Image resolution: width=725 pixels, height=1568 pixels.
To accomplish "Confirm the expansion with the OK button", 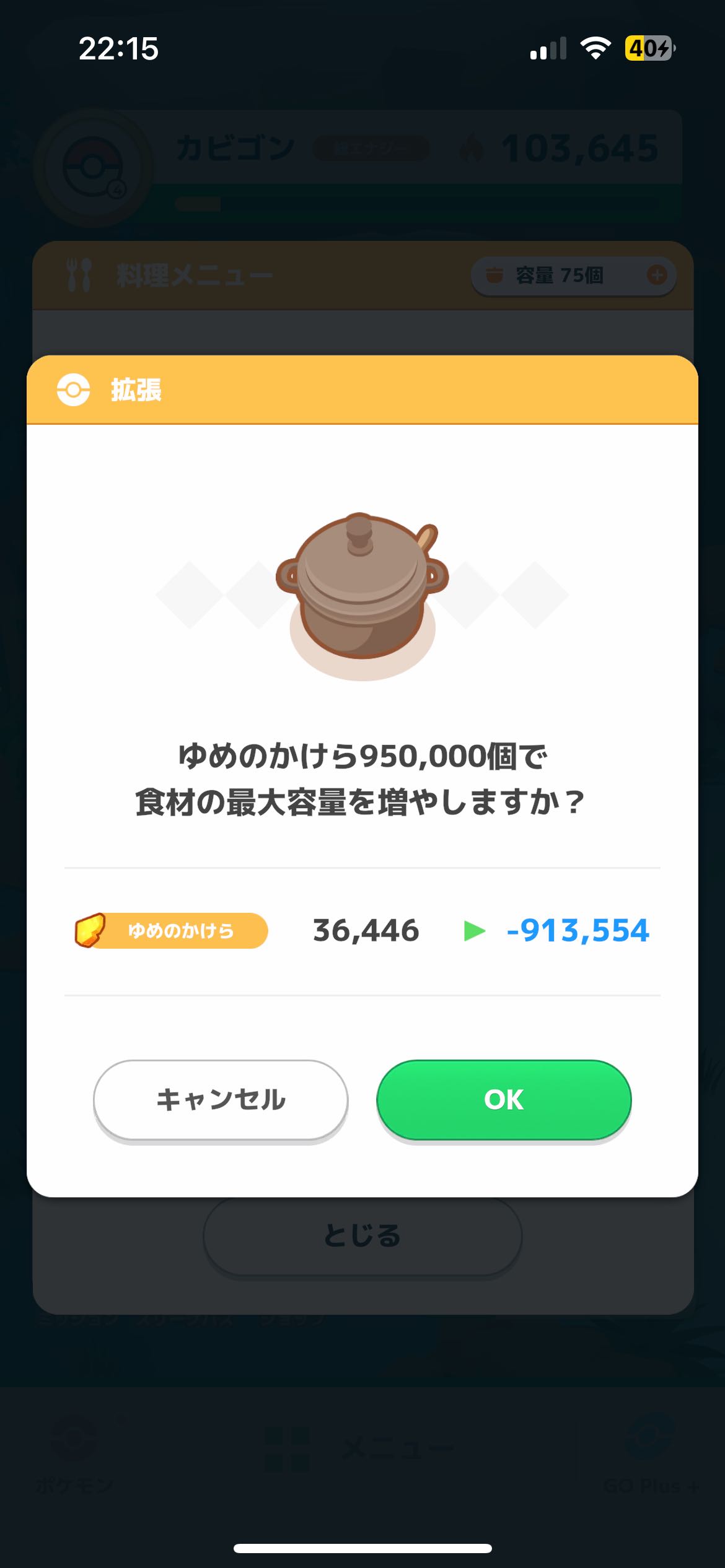I will point(504,1100).
